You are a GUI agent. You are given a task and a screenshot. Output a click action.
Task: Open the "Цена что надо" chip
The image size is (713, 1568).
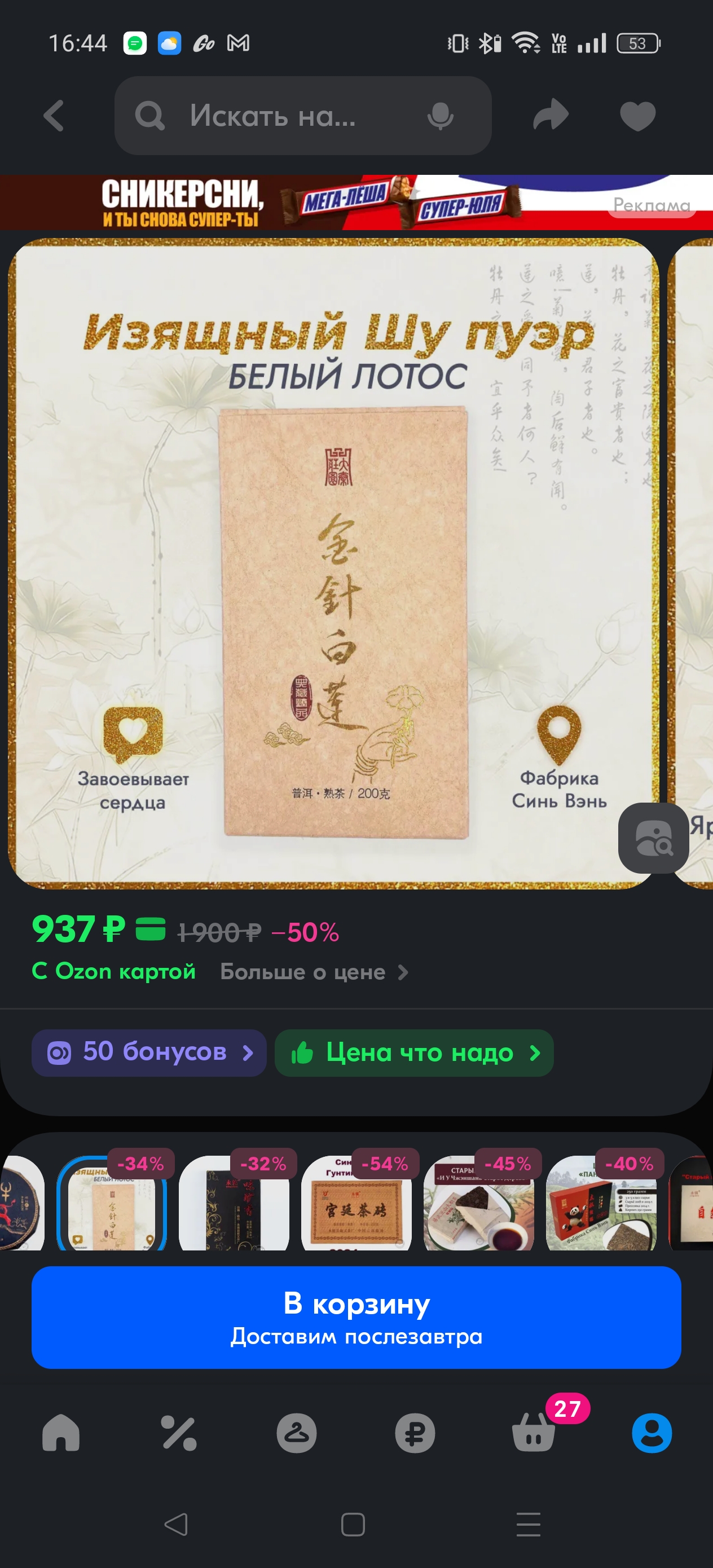(x=414, y=1052)
